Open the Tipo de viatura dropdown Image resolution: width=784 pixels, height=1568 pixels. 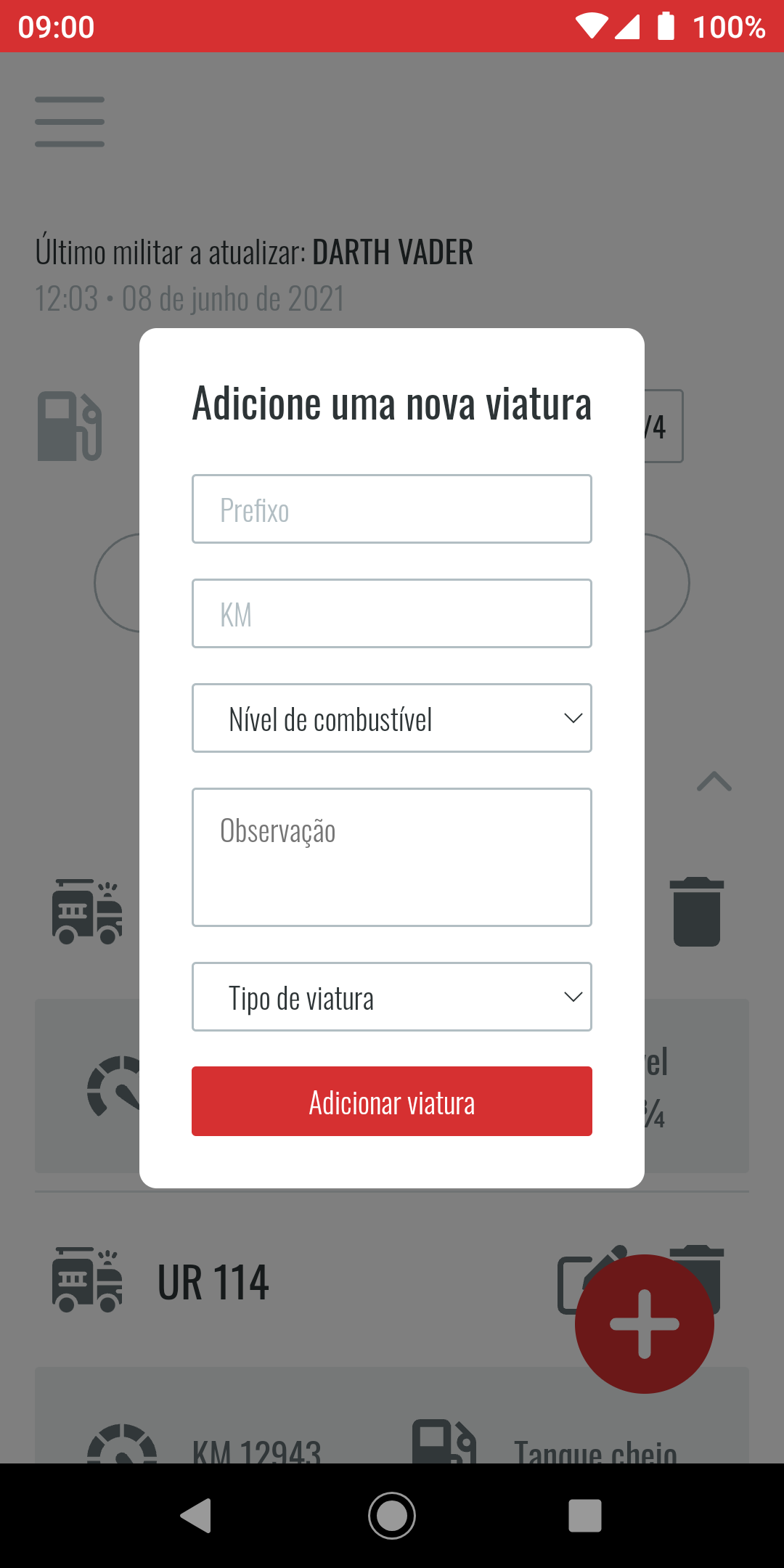click(392, 997)
